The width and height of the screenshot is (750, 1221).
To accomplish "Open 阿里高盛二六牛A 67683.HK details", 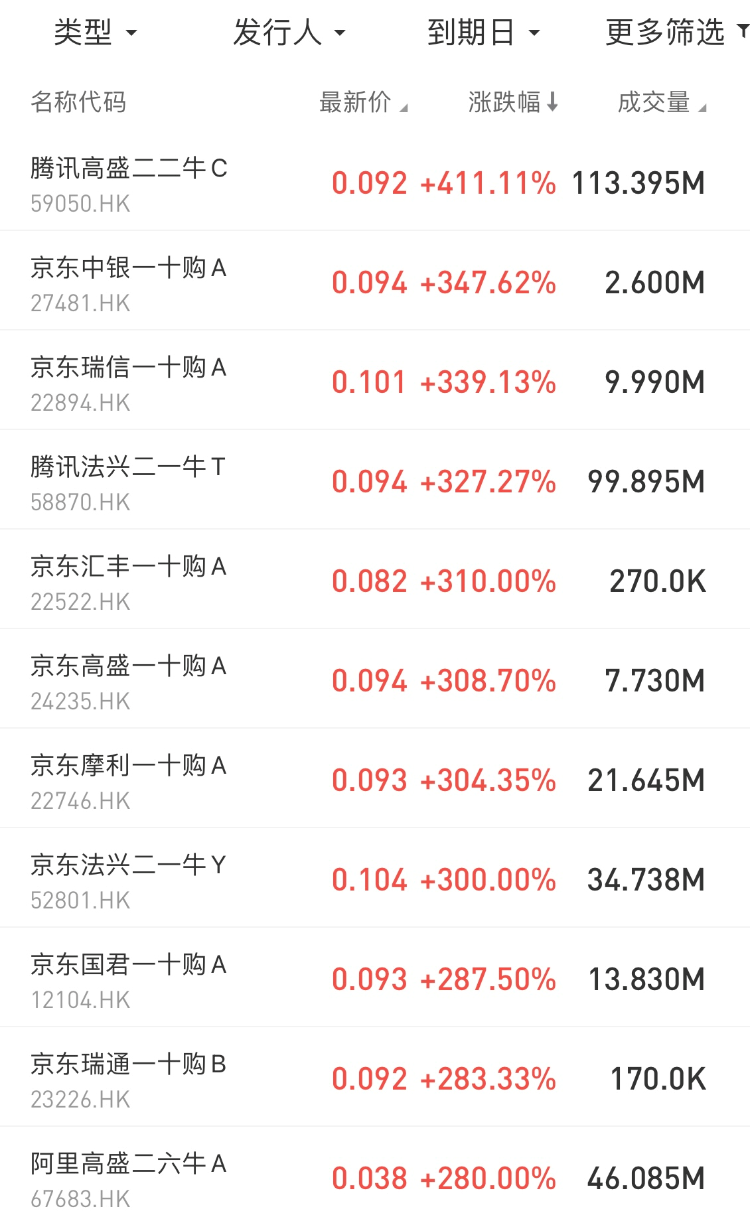I will (129, 1178).
